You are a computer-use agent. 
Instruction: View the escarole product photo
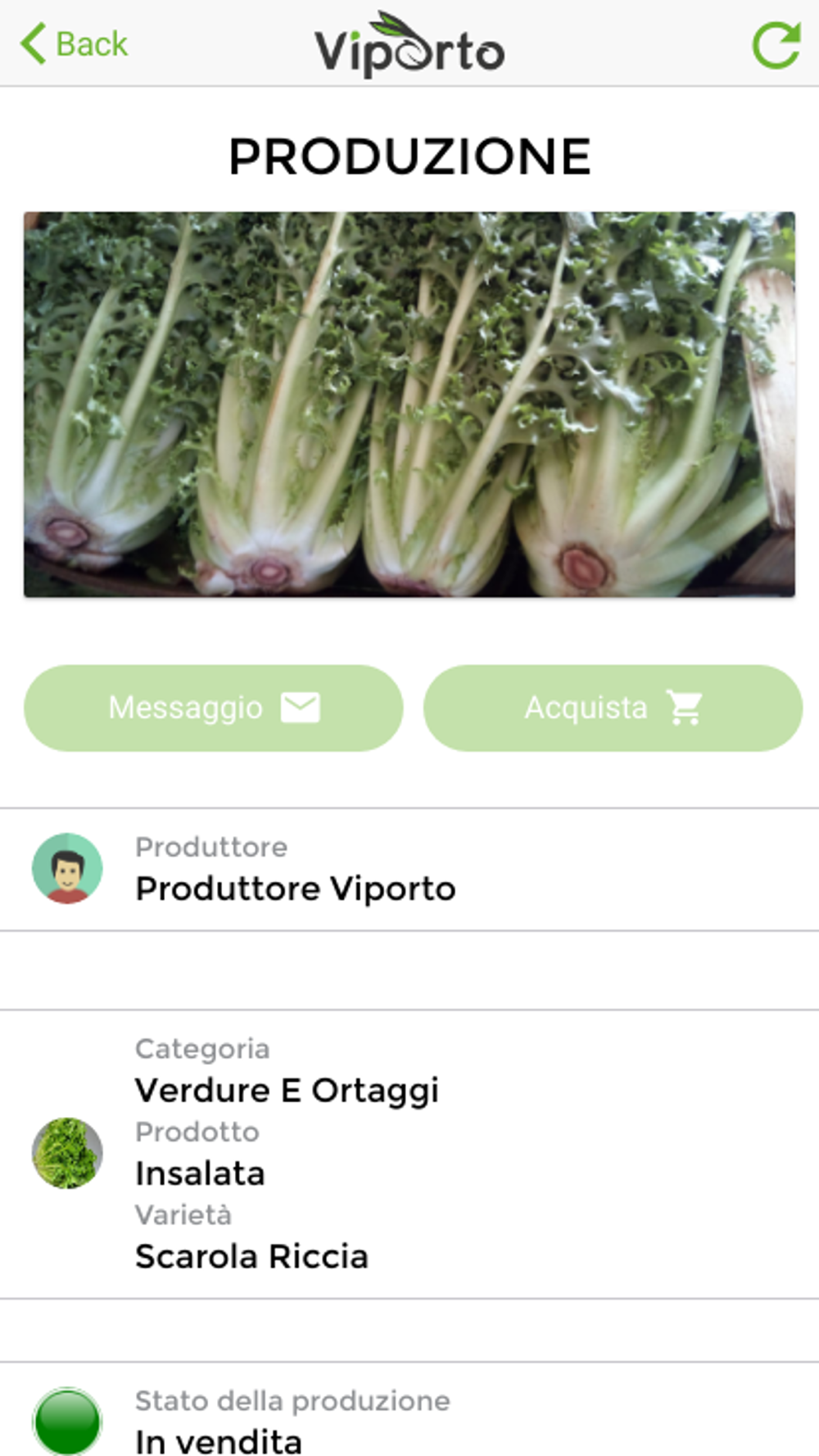coord(409,404)
